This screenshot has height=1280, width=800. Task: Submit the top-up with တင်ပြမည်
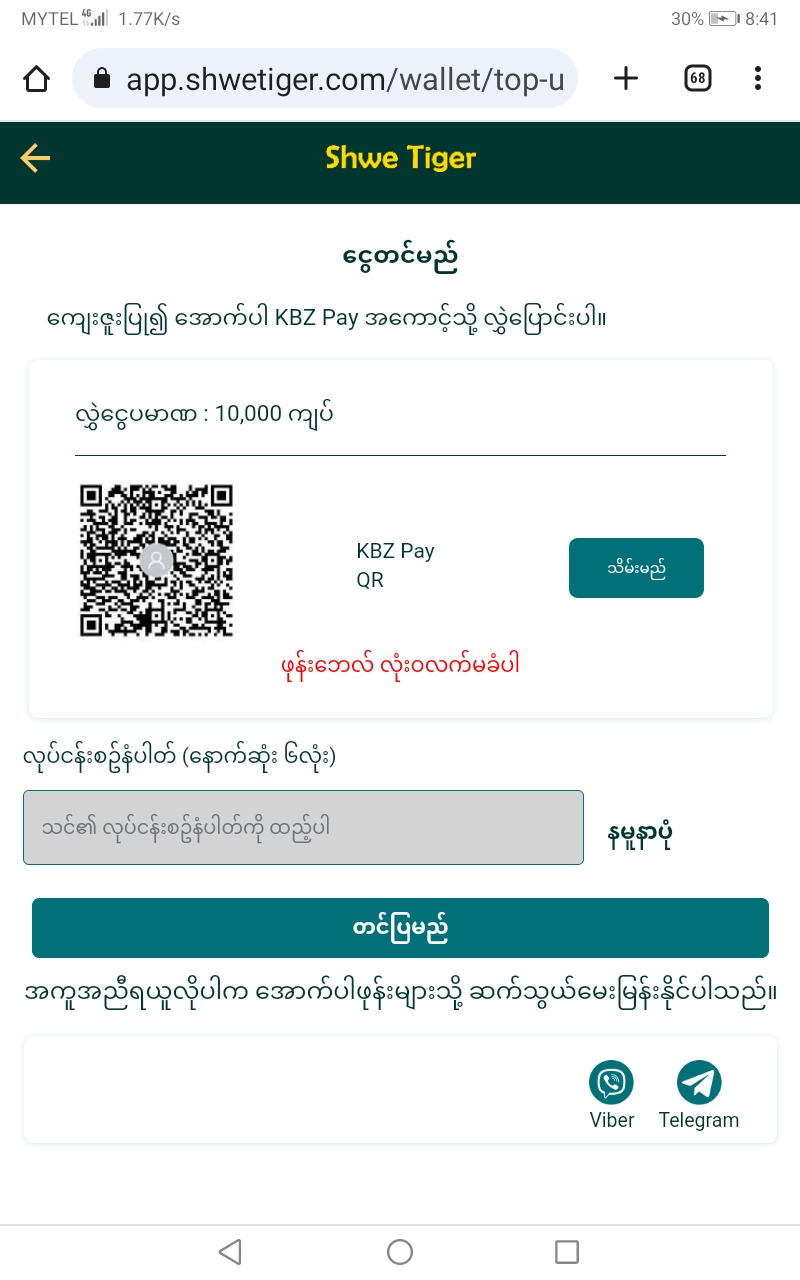400,928
